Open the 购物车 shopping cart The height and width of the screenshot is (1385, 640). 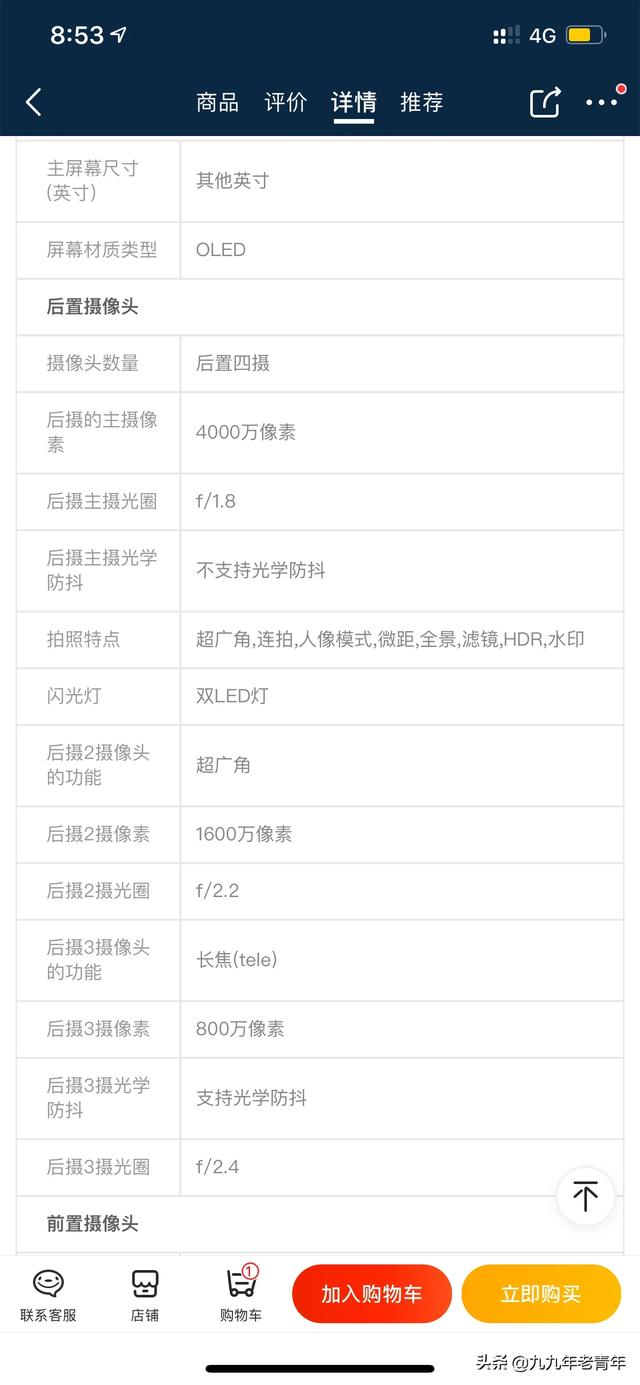coord(241,1294)
